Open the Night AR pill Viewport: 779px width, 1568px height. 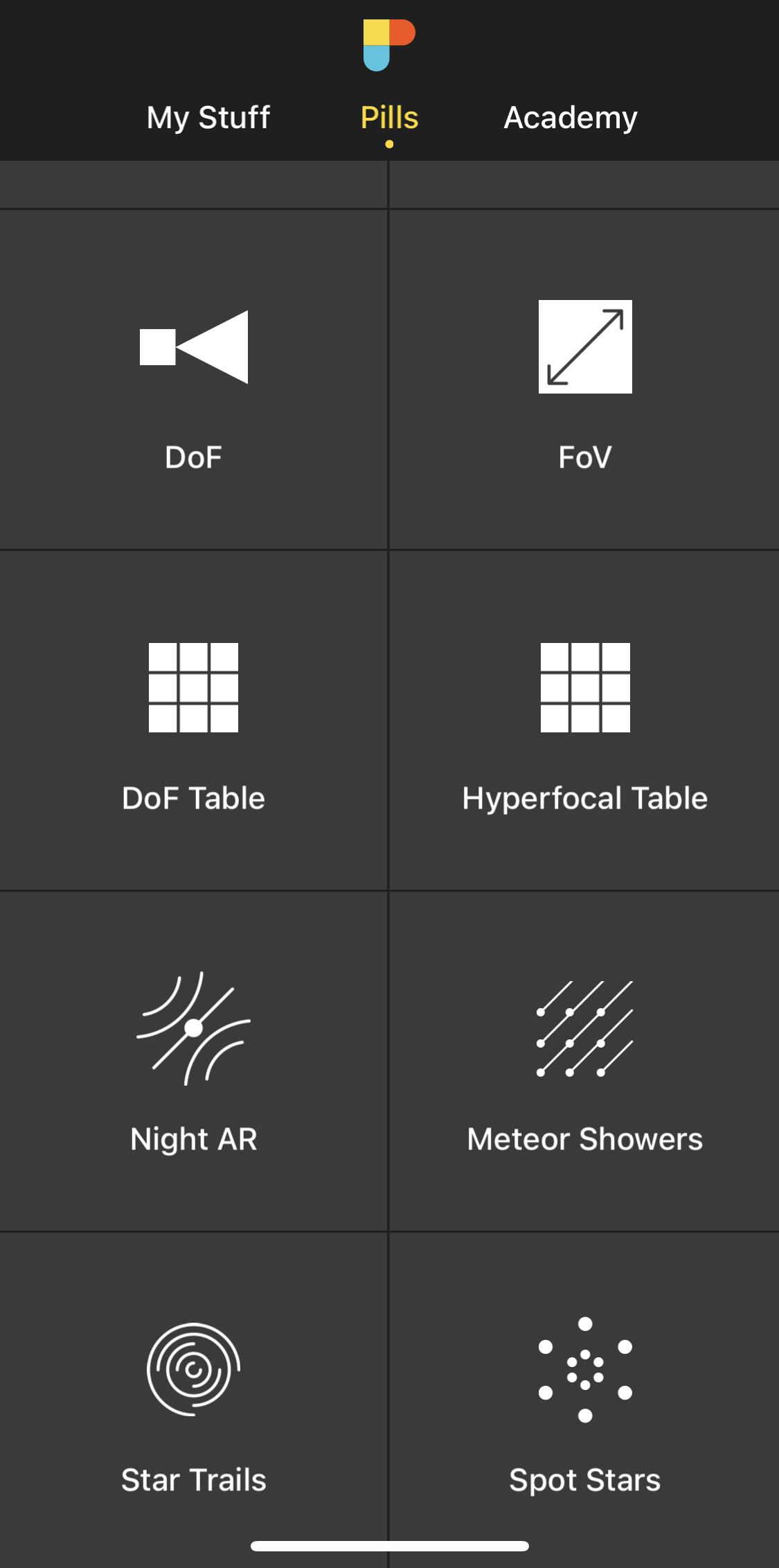point(193,1061)
